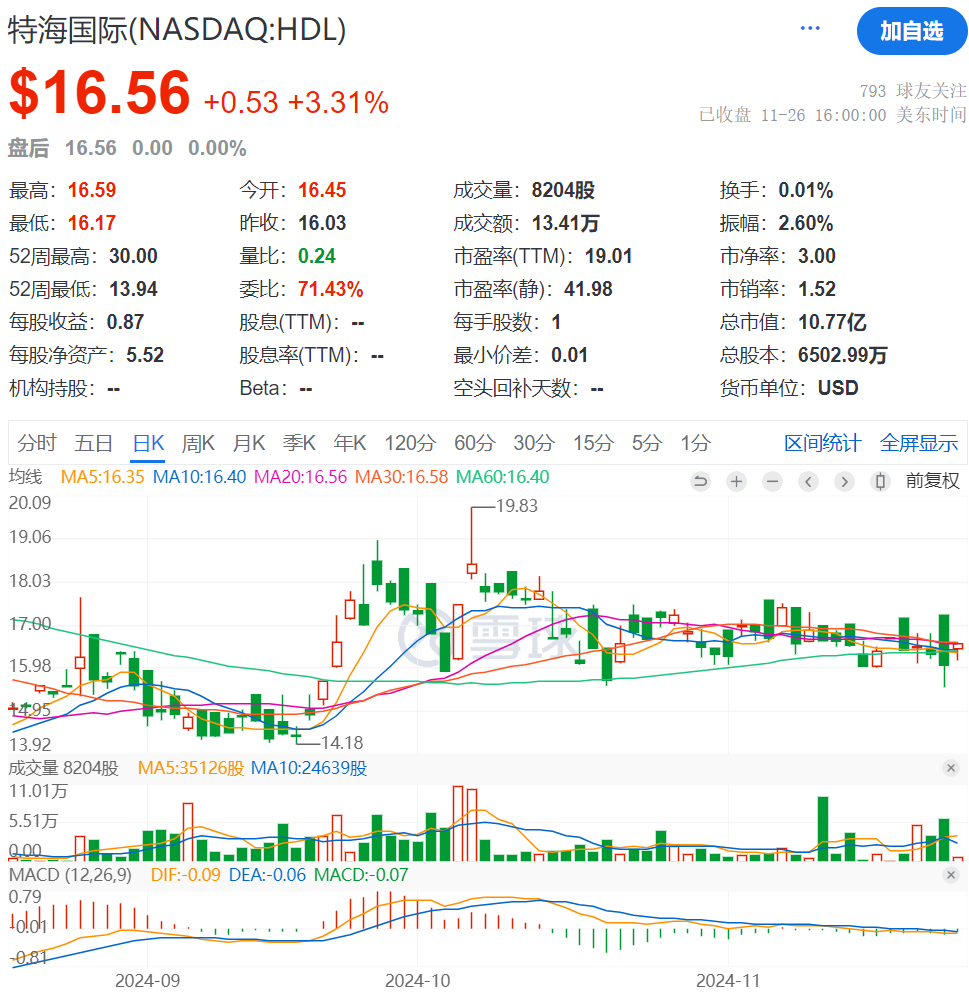Show the 60分 interval chart
This screenshot has width=969, height=995.
tap(474, 443)
